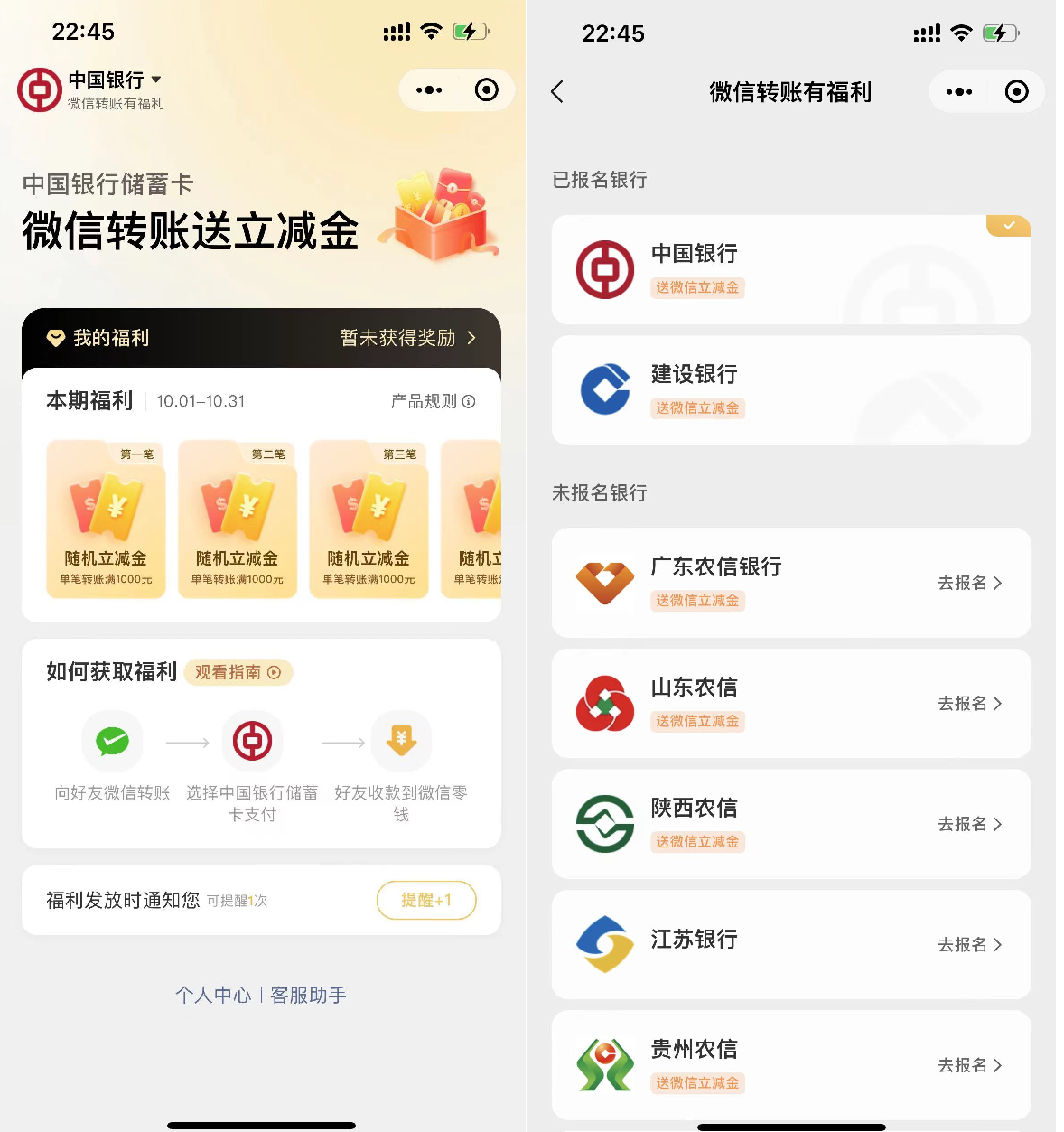Viewport: 1064px width, 1132px height.
Task: Select the 第三笔 随机立减金 coupon card
Action: [369, 519]
